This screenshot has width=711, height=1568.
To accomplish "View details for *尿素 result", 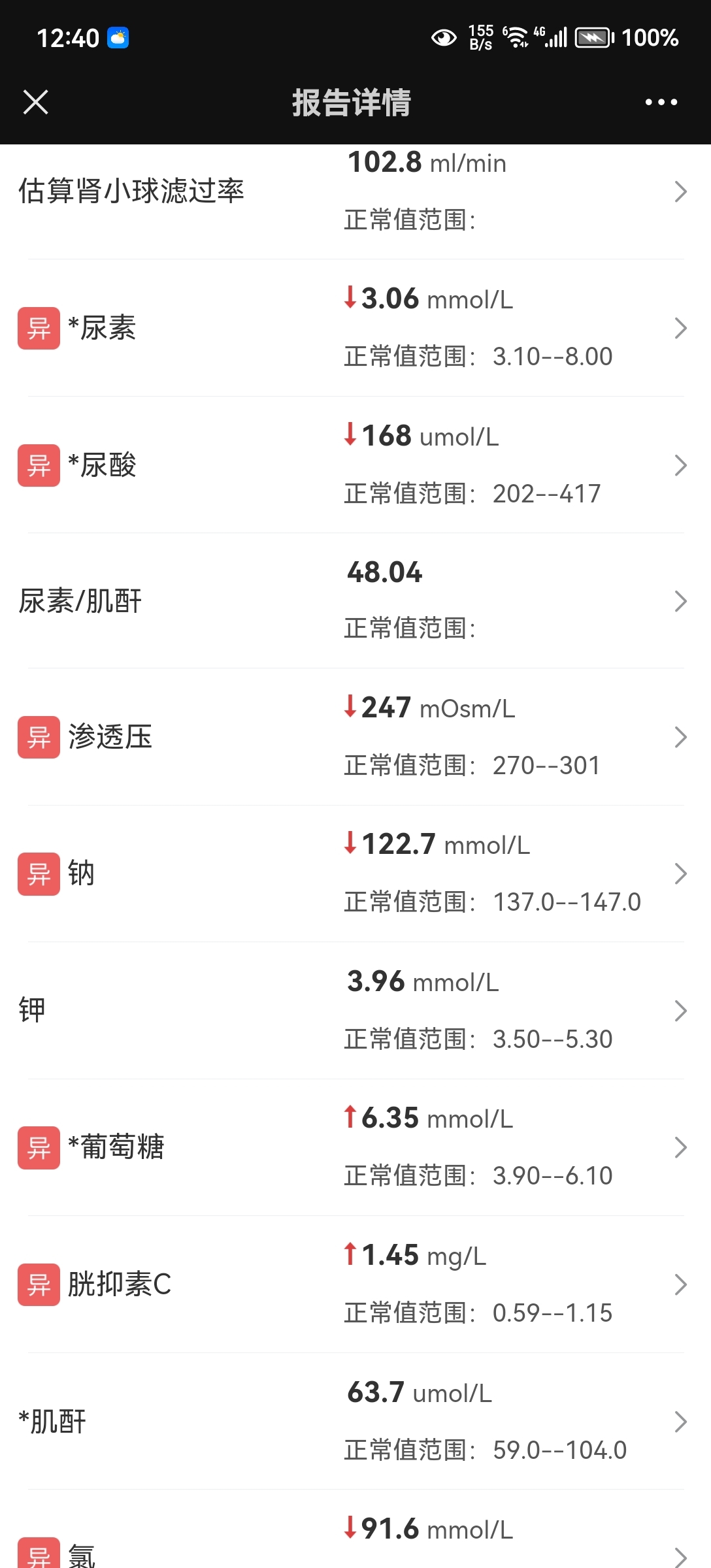I will point(355,328).
